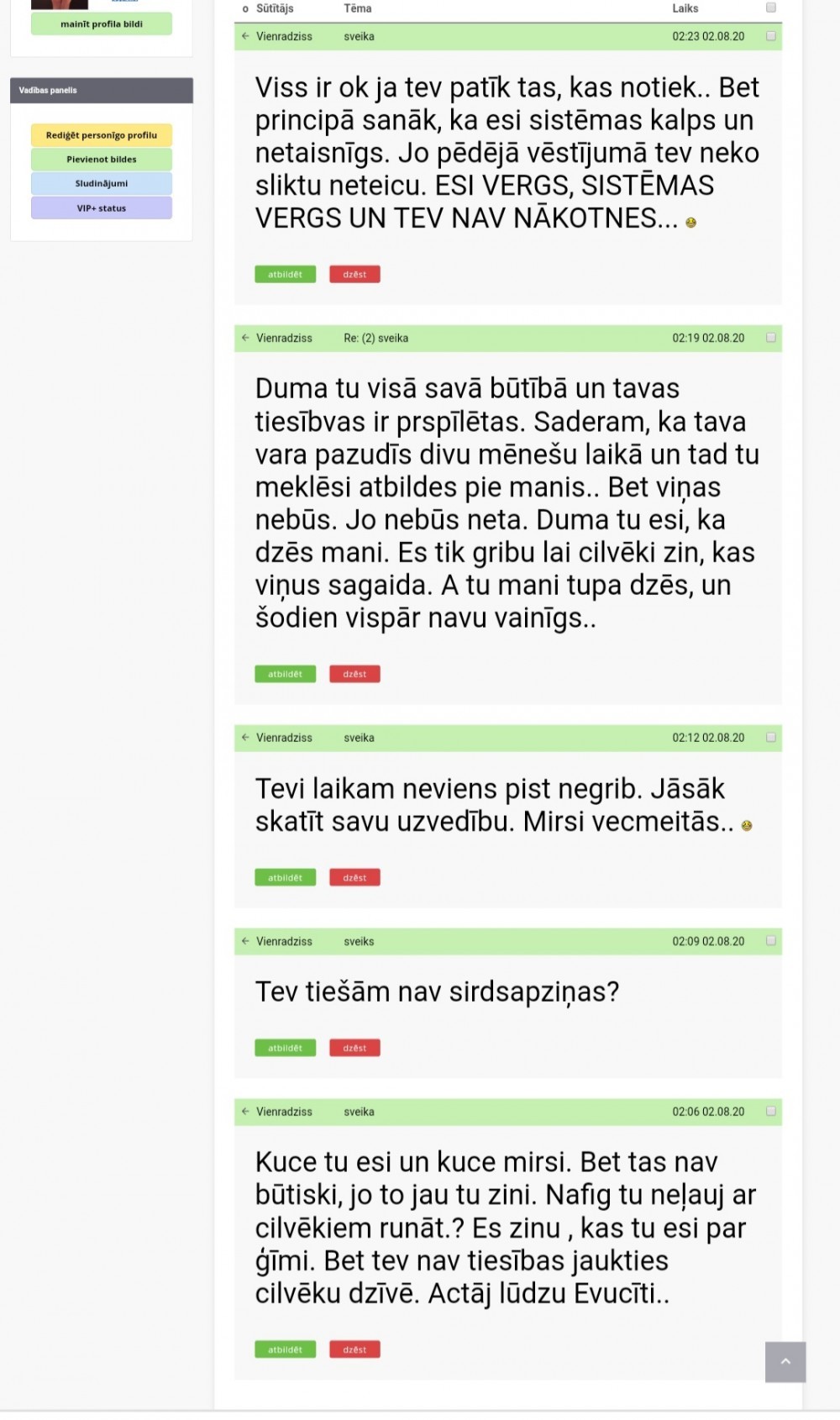Image resolution: width=840 pixels, height=1420 pixels.
Task: Open VIP+ status
Action: coord(102,208)
